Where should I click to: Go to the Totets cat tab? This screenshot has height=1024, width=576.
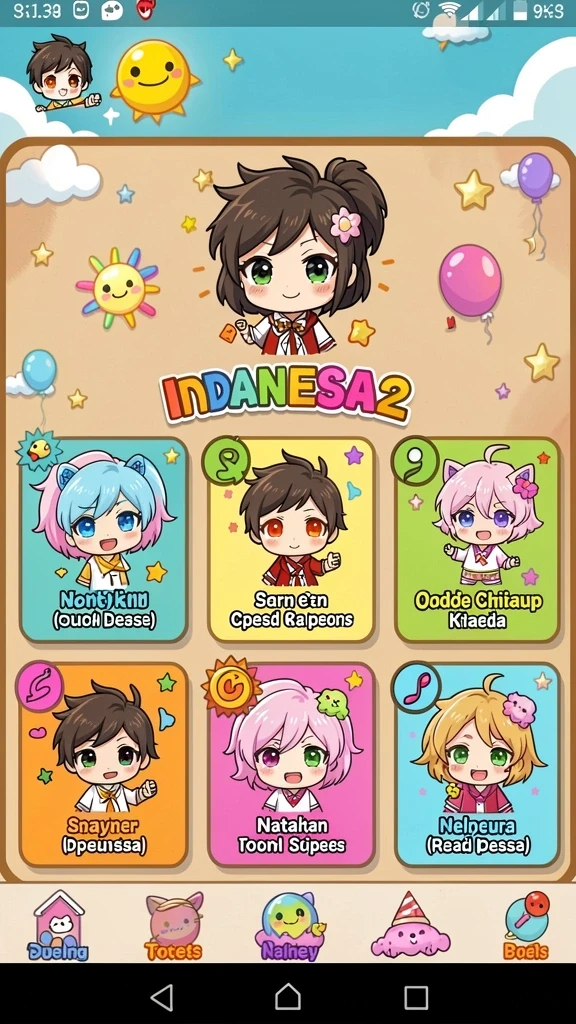174,925
